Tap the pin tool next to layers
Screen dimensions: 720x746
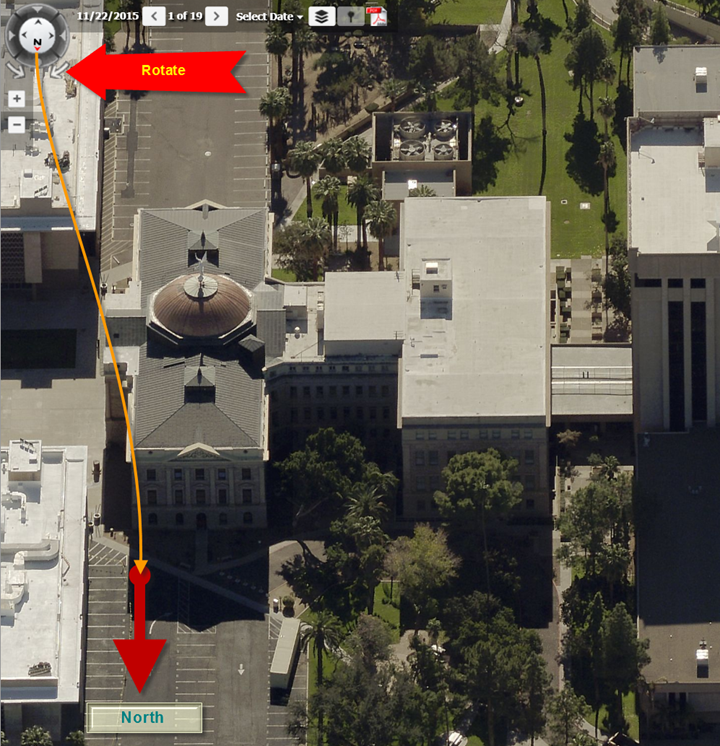[349, 17]
